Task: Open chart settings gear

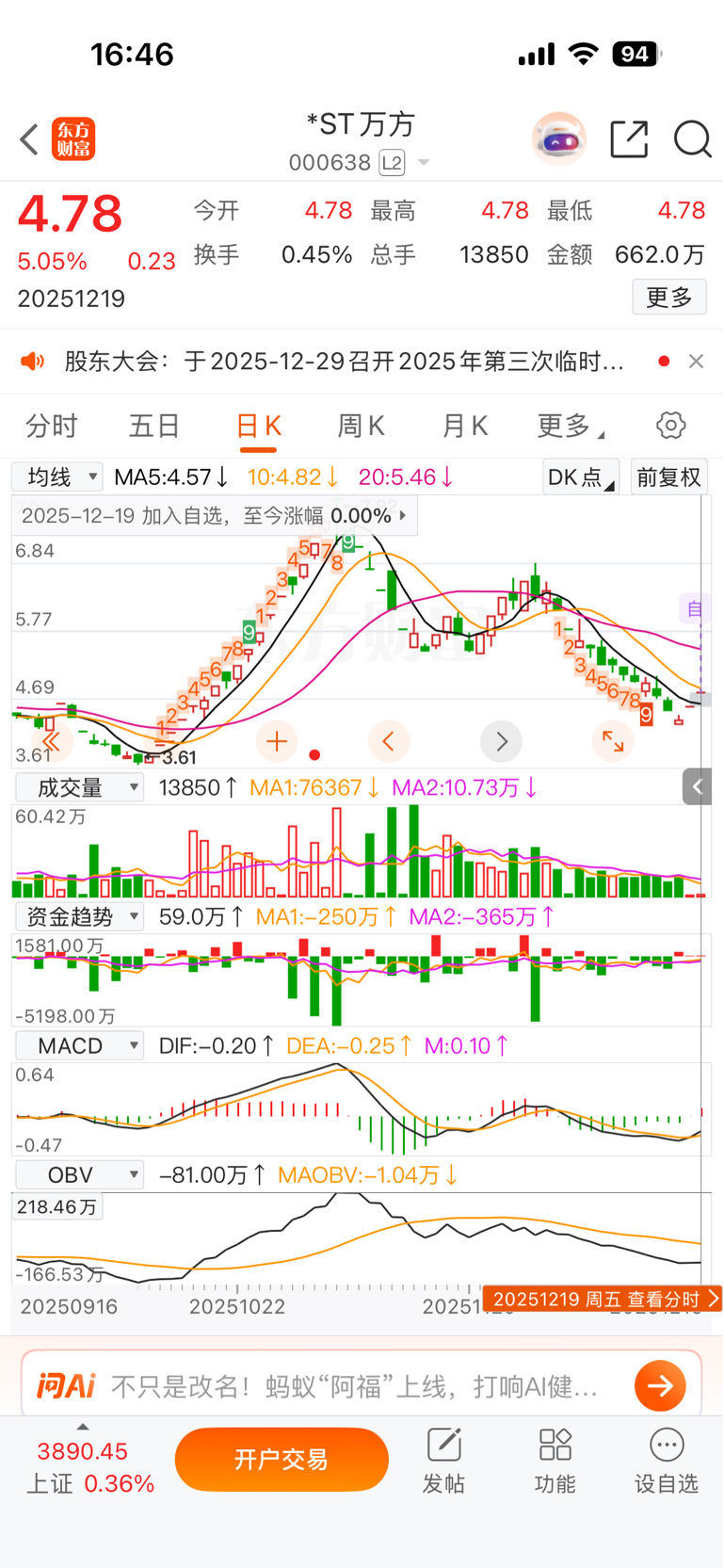Action: [x=670, y=426]
